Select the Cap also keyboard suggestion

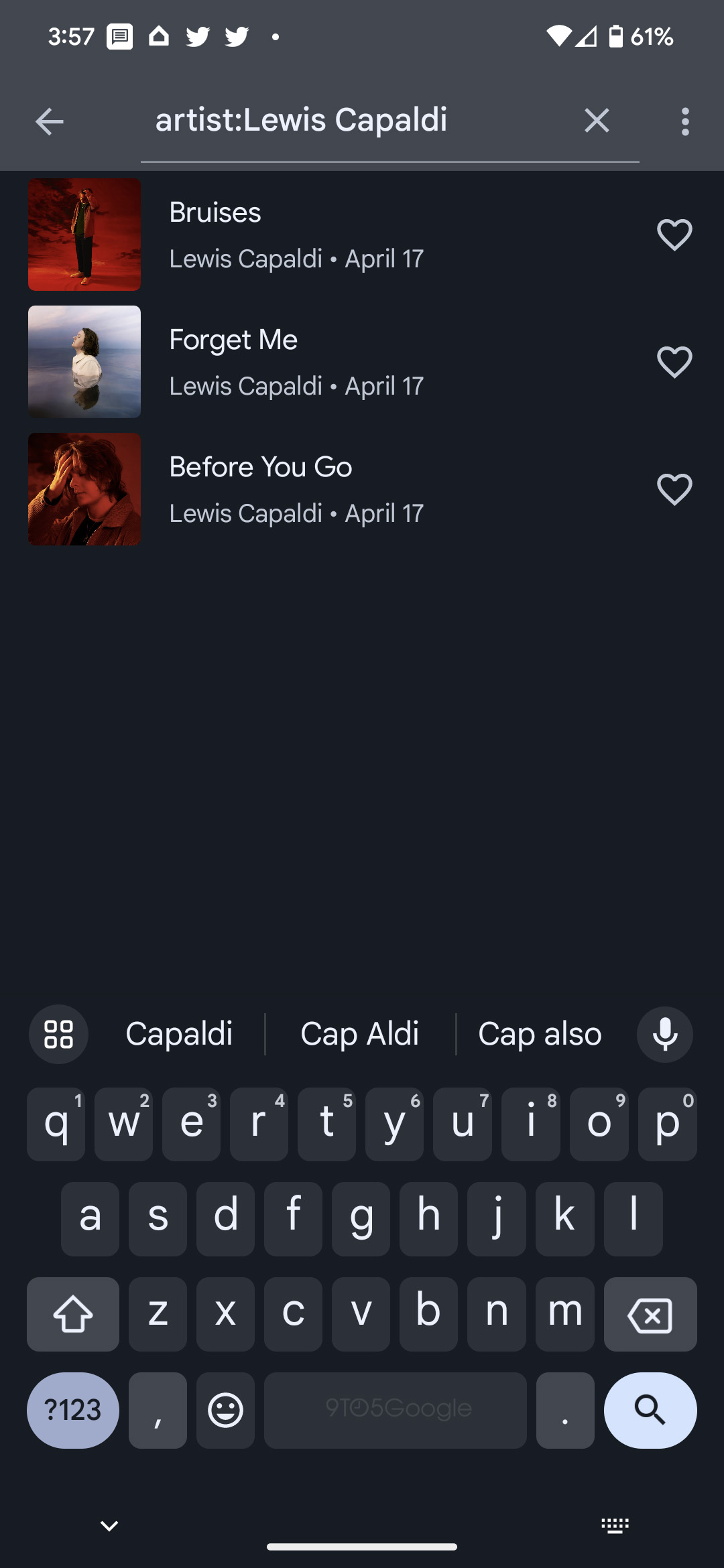(540, 1034)
